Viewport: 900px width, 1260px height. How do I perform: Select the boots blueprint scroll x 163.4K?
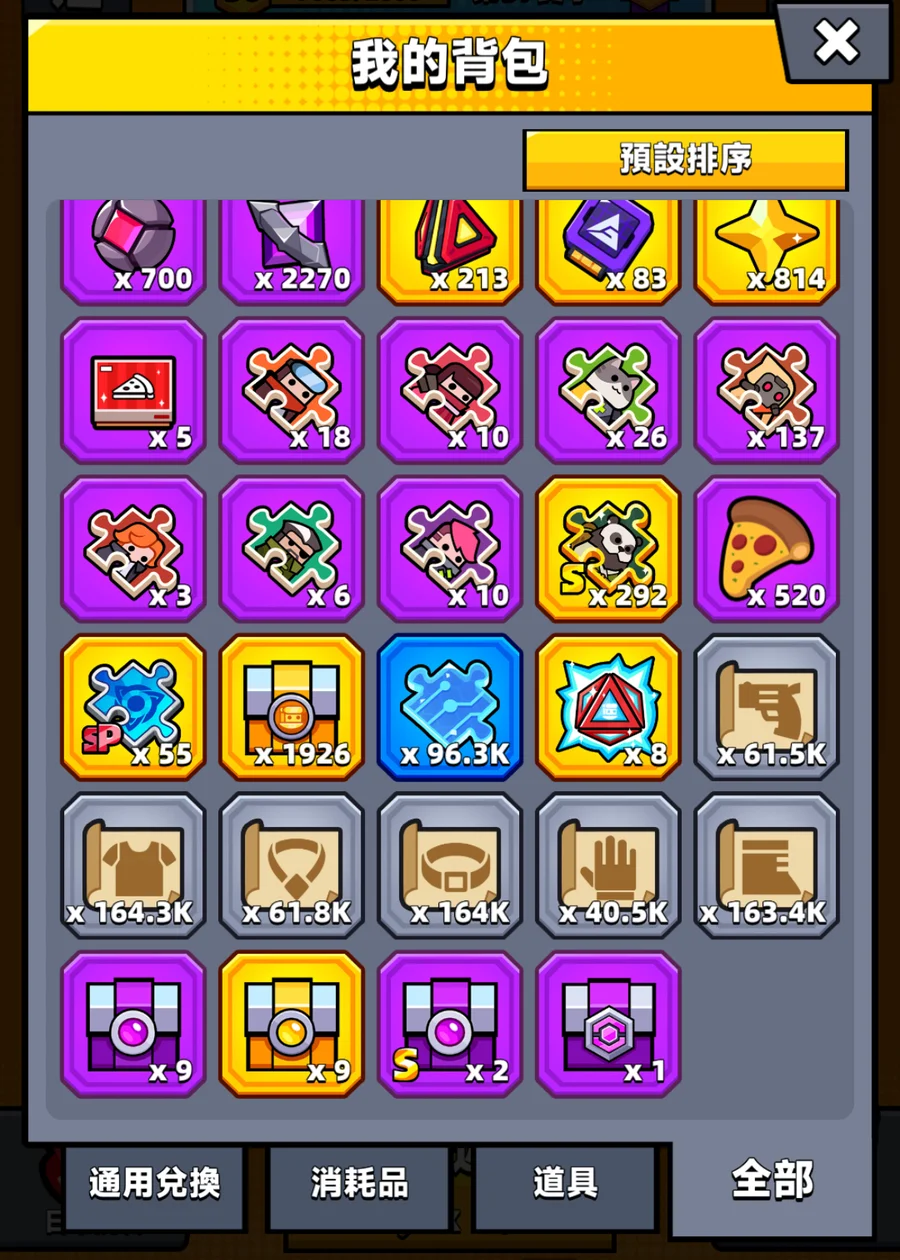point(767,865)
